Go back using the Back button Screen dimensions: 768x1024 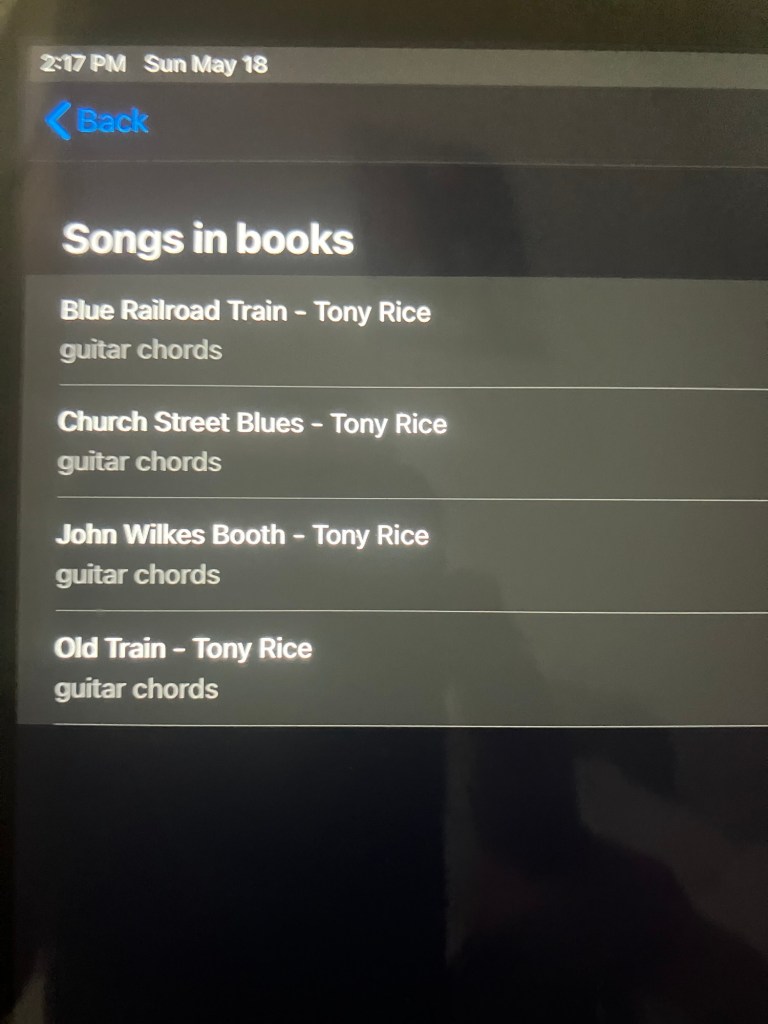click(x=98, y=121)
